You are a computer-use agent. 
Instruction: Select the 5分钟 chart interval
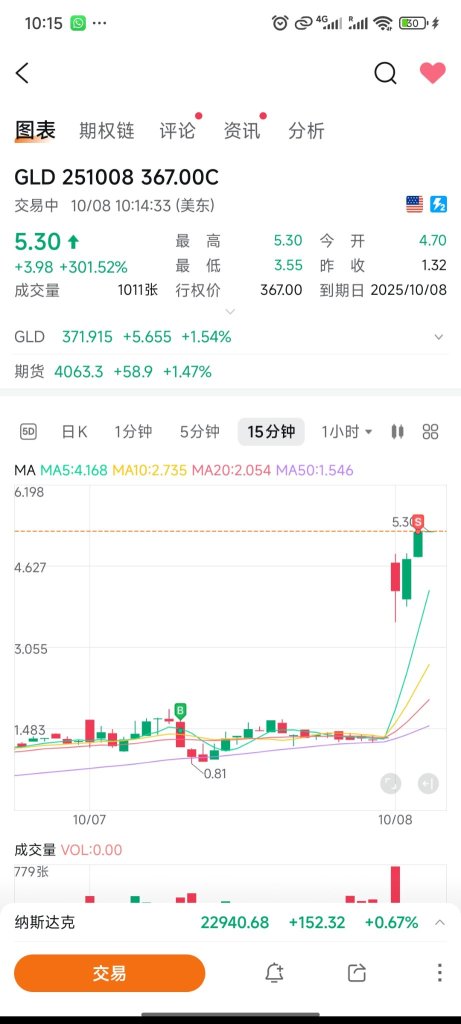click(200, 432)
